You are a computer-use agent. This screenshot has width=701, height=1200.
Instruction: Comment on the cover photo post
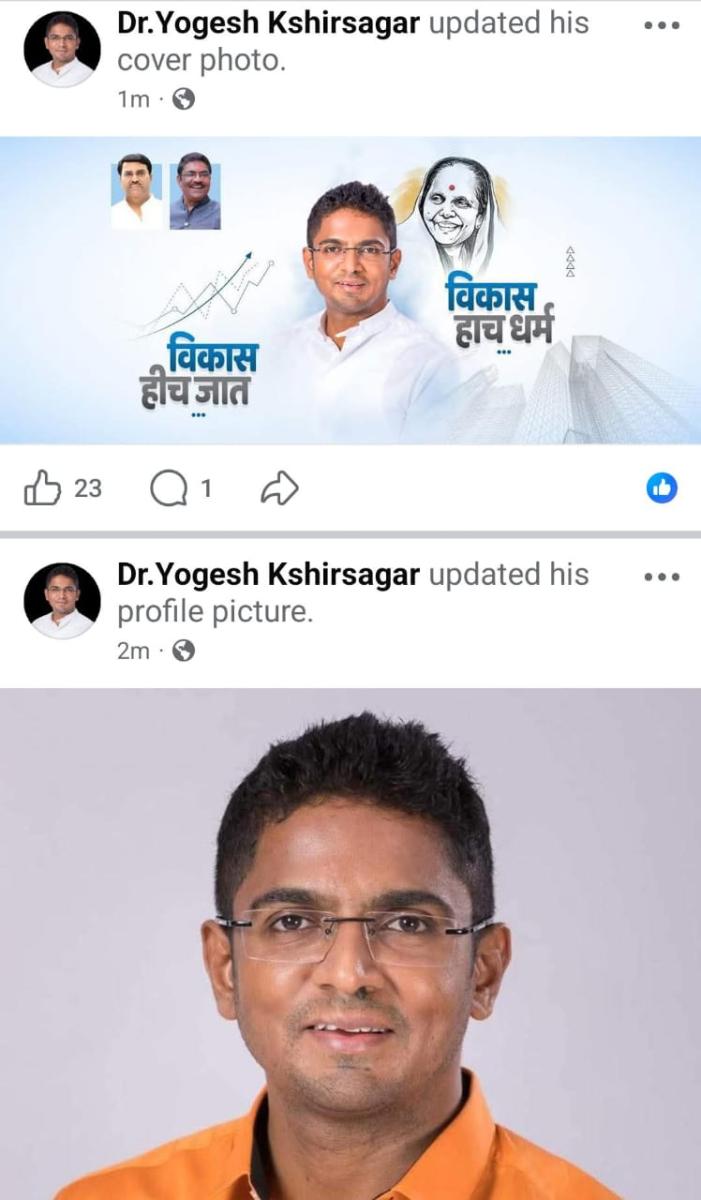pyautogui.click(x=168, y=489)
